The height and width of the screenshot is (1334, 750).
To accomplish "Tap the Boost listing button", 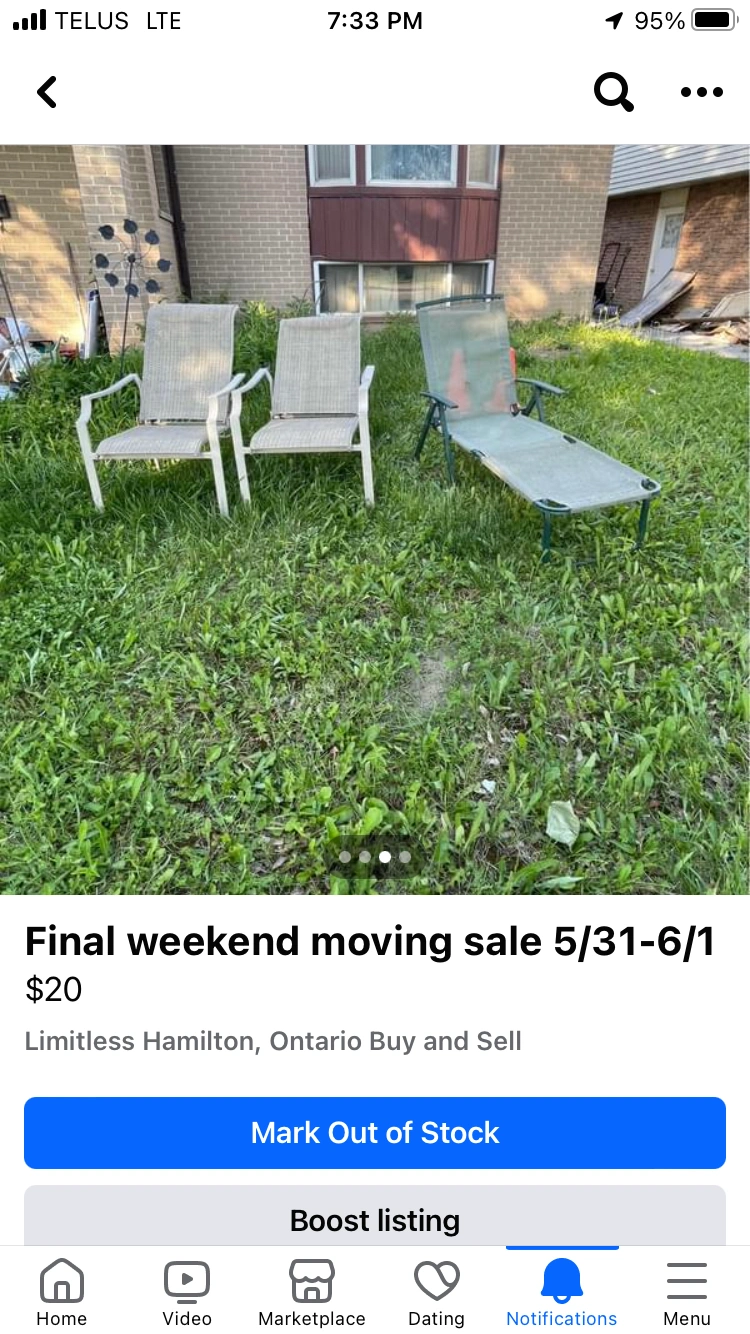I will click(375, 1218).
